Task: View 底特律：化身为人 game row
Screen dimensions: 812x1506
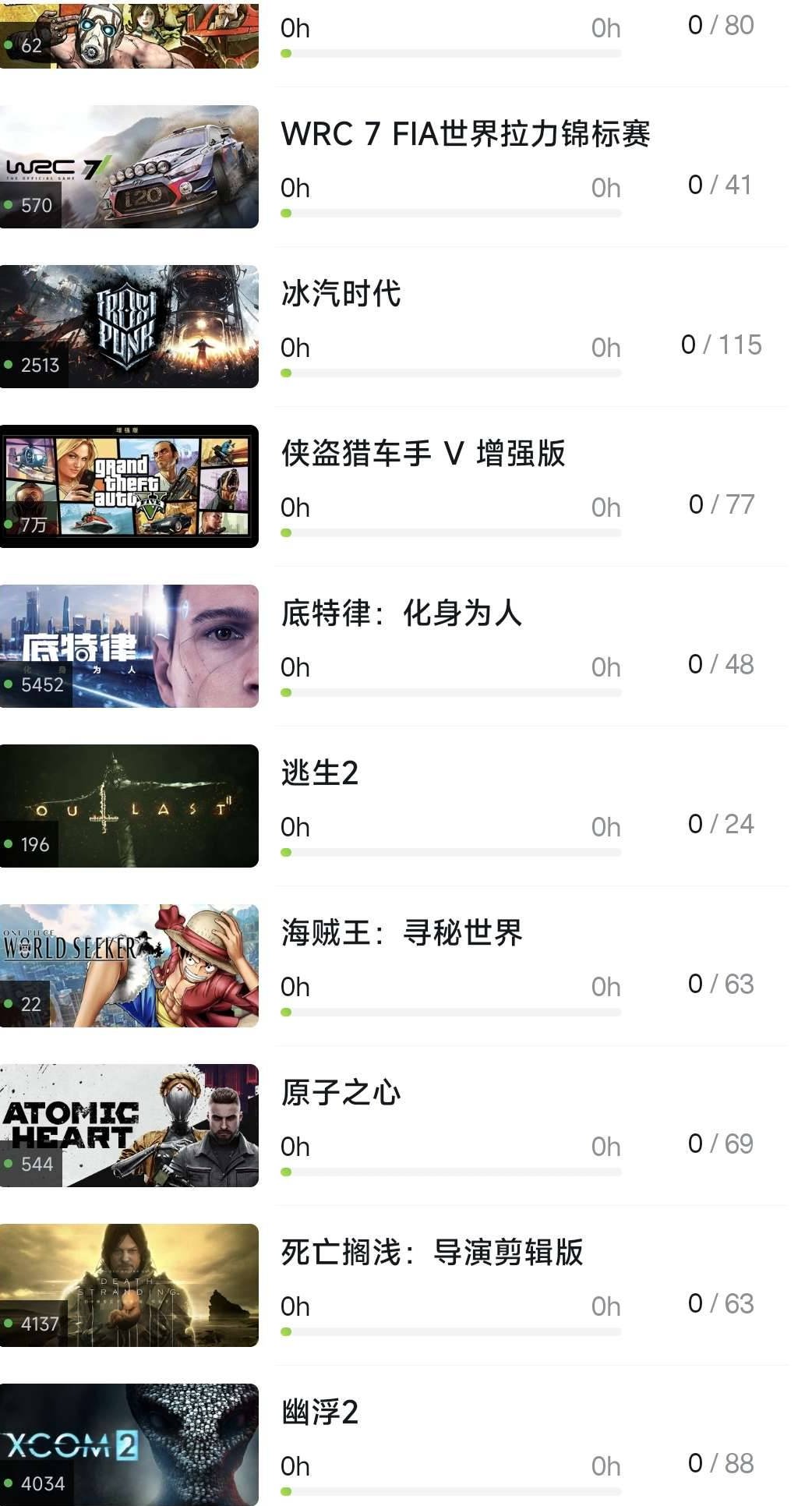Action: [401, 613]
